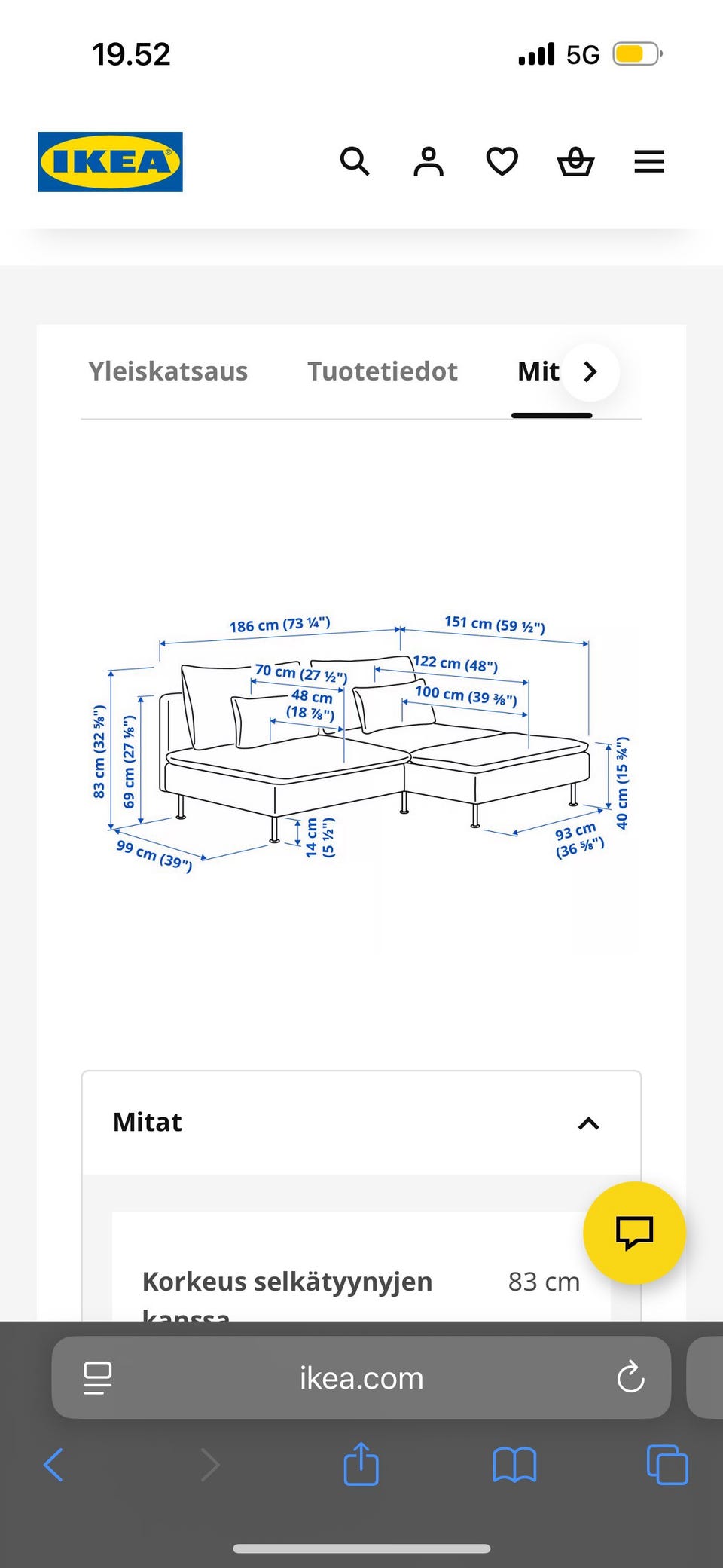Open the IKEA search icon
Image resolution: width=723 pixels, height=1568 pixels.
(355, 161)
